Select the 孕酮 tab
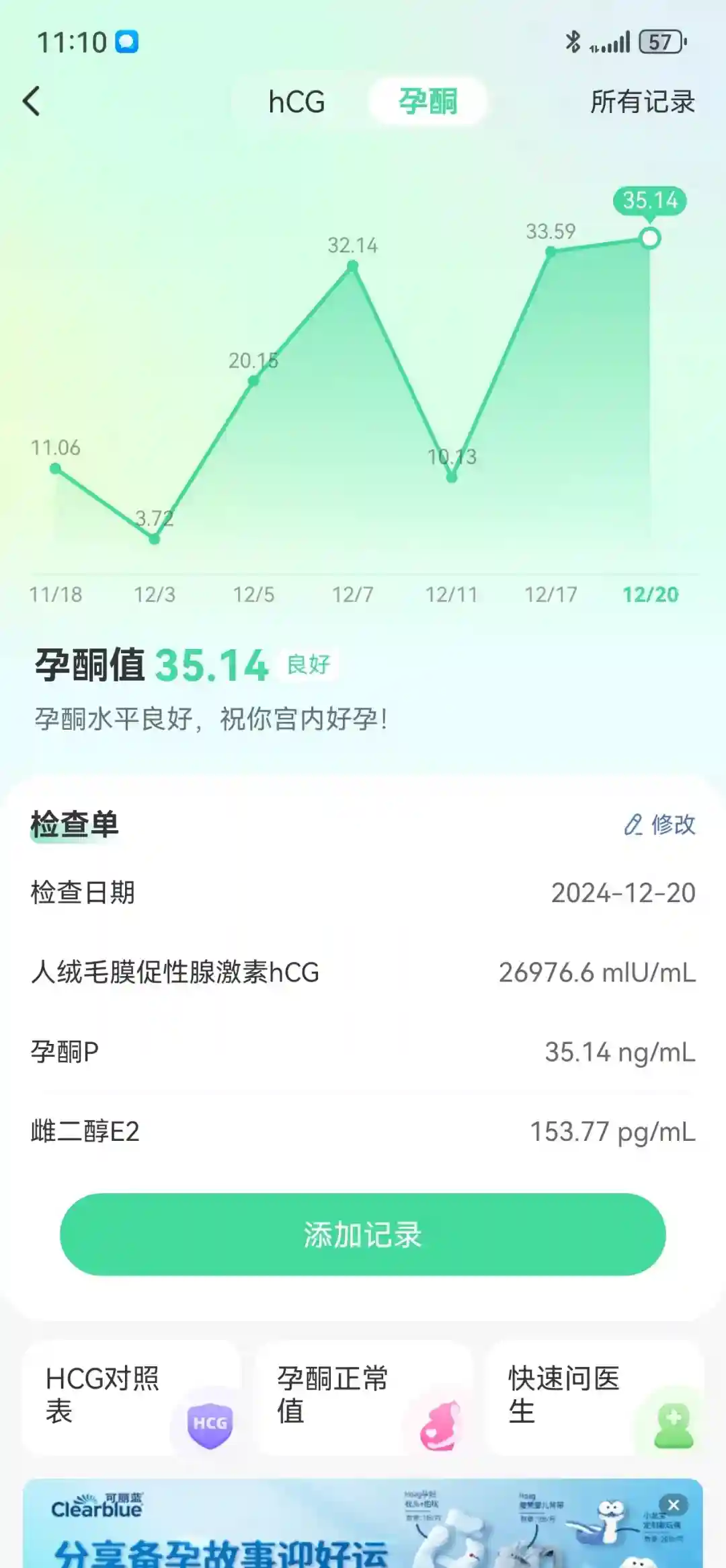726x1568 pixels. 428,102
